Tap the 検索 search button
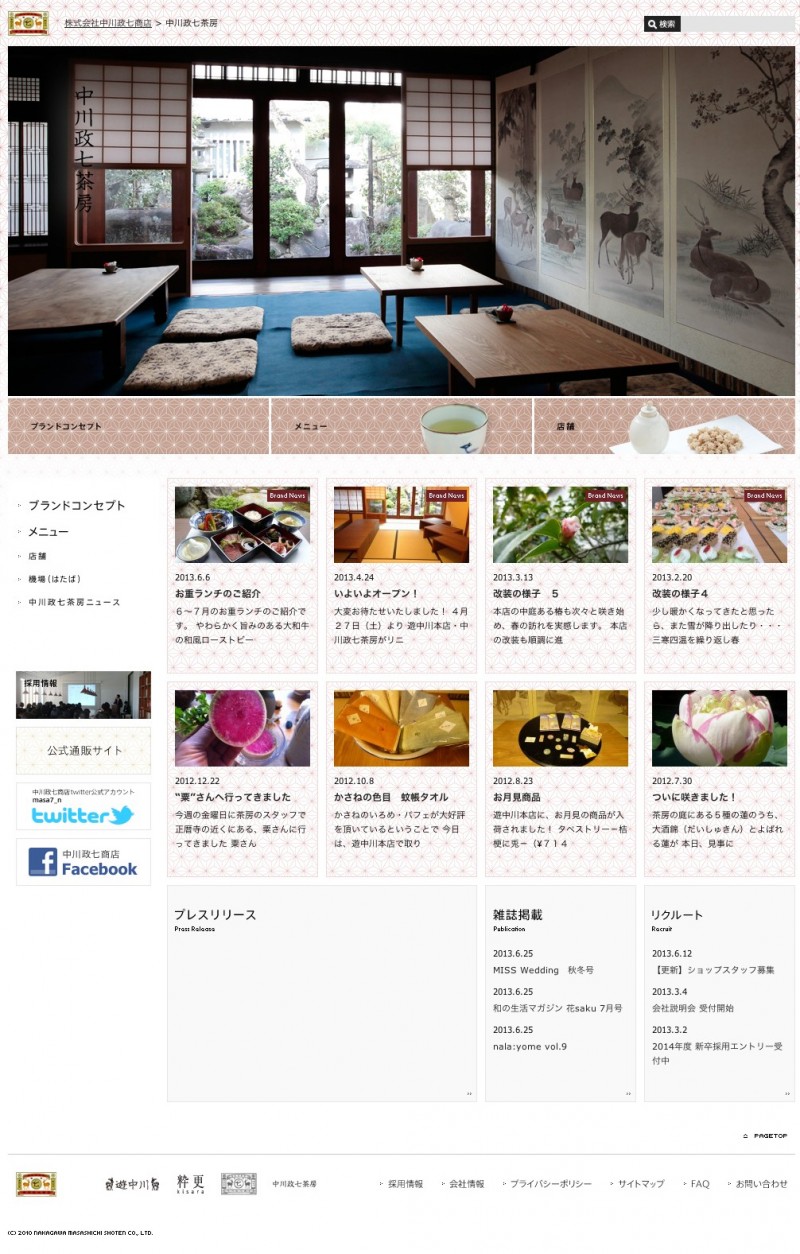The height and width of the screenshot is (1254, 800). click(662, 24)
